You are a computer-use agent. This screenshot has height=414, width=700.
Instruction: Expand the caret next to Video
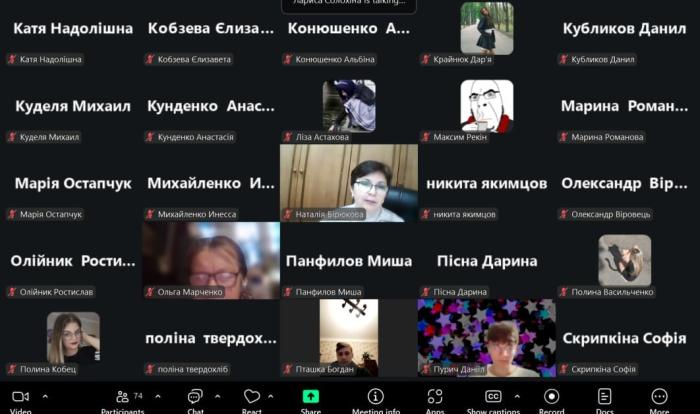tap(44, 396)
